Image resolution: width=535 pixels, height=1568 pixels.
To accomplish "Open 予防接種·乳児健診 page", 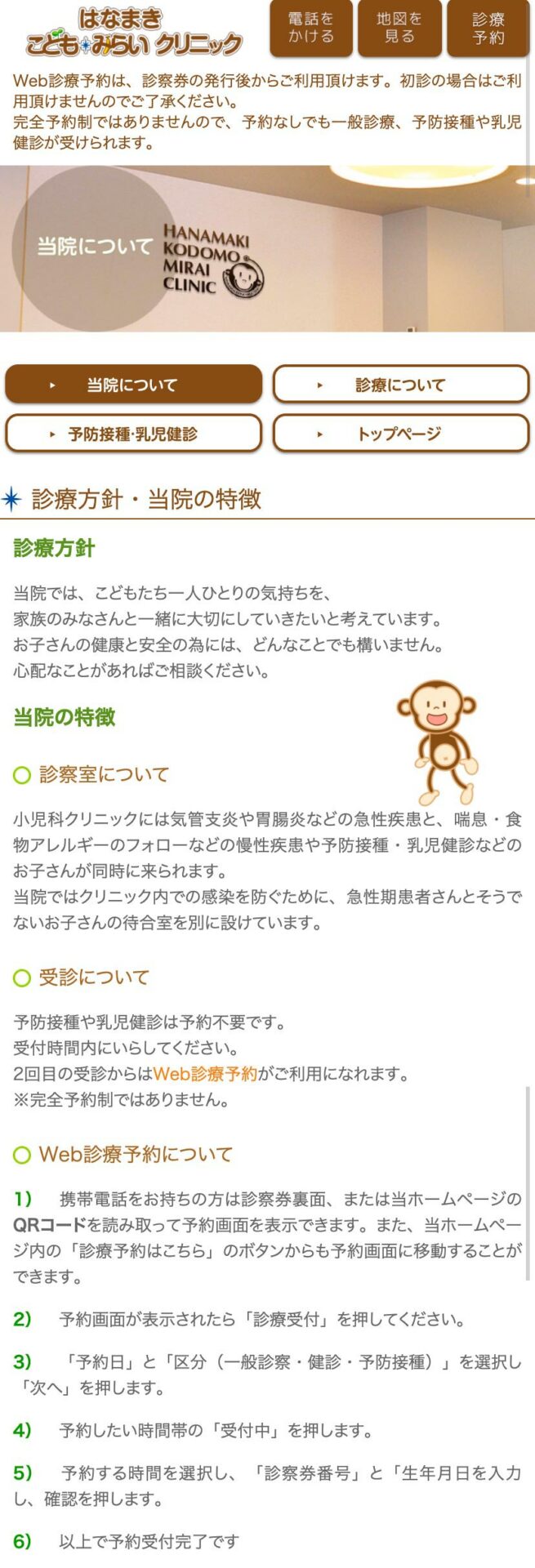I will coord(133,434).
